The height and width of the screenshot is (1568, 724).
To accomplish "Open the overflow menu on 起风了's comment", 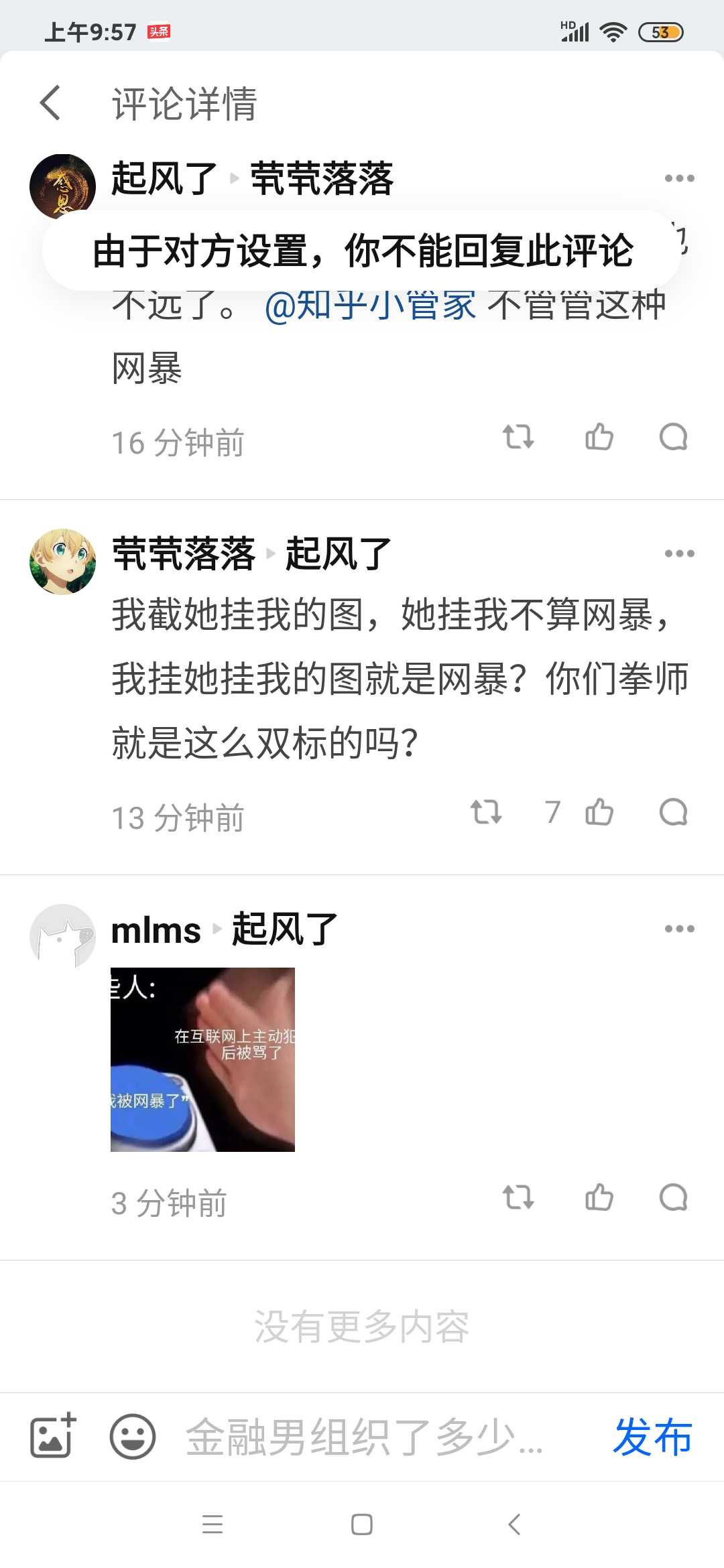I will (678, 178).
